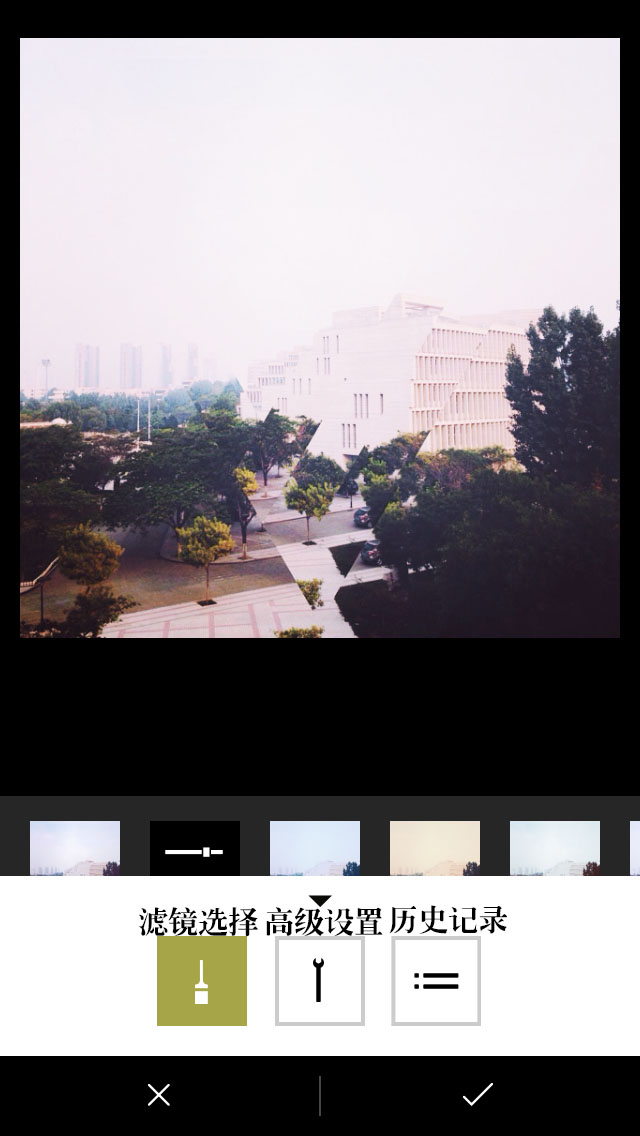Open 历史记录 list button
Image resolution: width=640 pixels, height=1136 pixels.
436,981
